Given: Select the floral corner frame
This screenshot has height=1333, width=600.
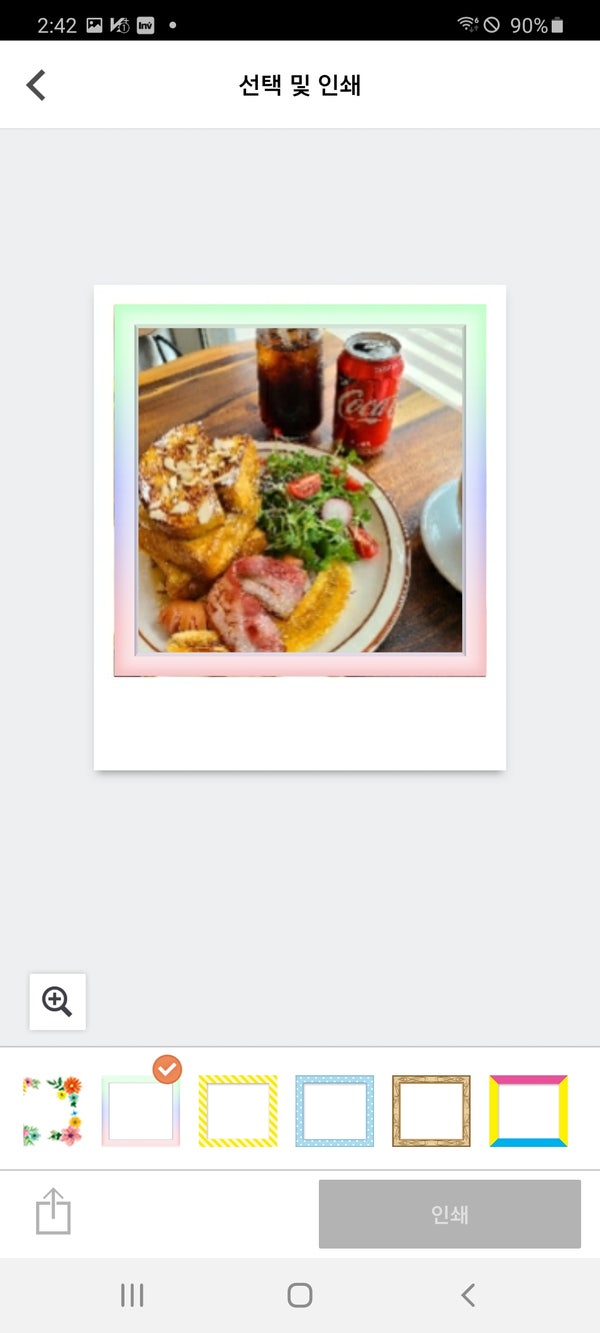Looking at the screenshot, I should point(52,1111).
